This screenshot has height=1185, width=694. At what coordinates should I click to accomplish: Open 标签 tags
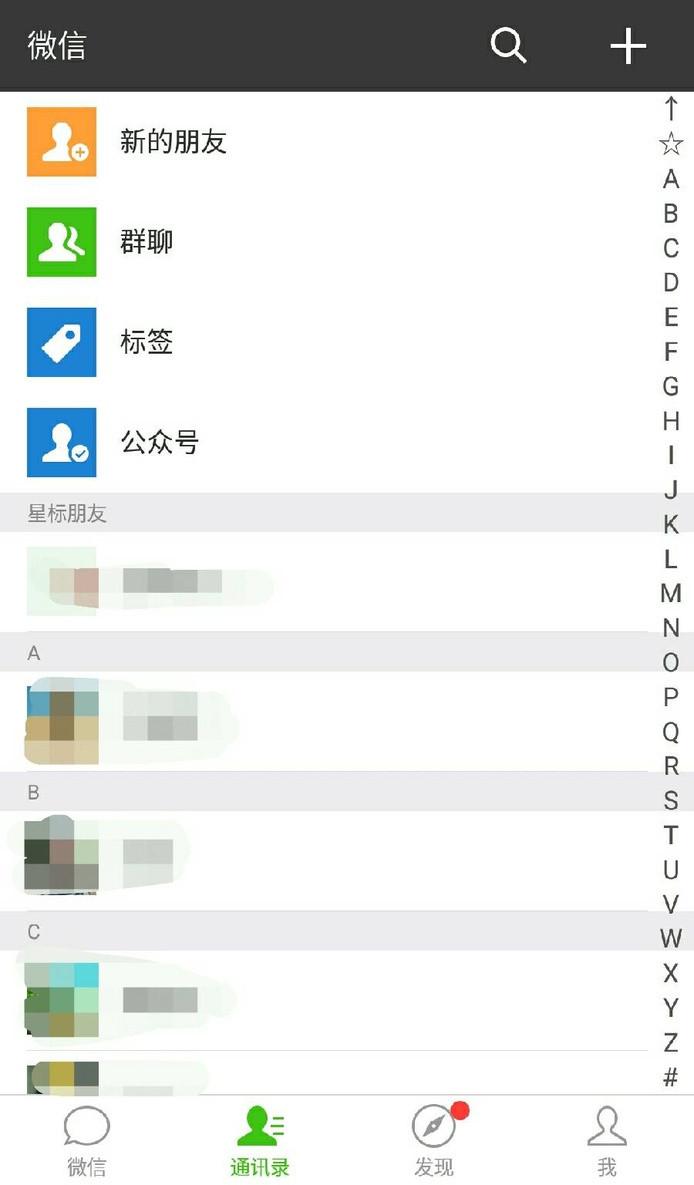pos(324,342)
